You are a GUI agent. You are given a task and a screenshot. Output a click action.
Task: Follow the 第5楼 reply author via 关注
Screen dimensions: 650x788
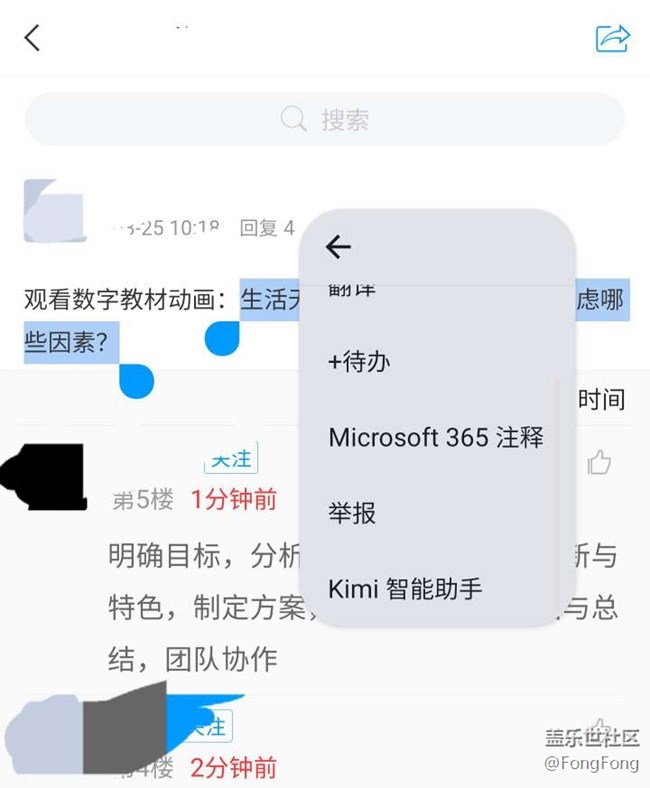coord(231,459)
